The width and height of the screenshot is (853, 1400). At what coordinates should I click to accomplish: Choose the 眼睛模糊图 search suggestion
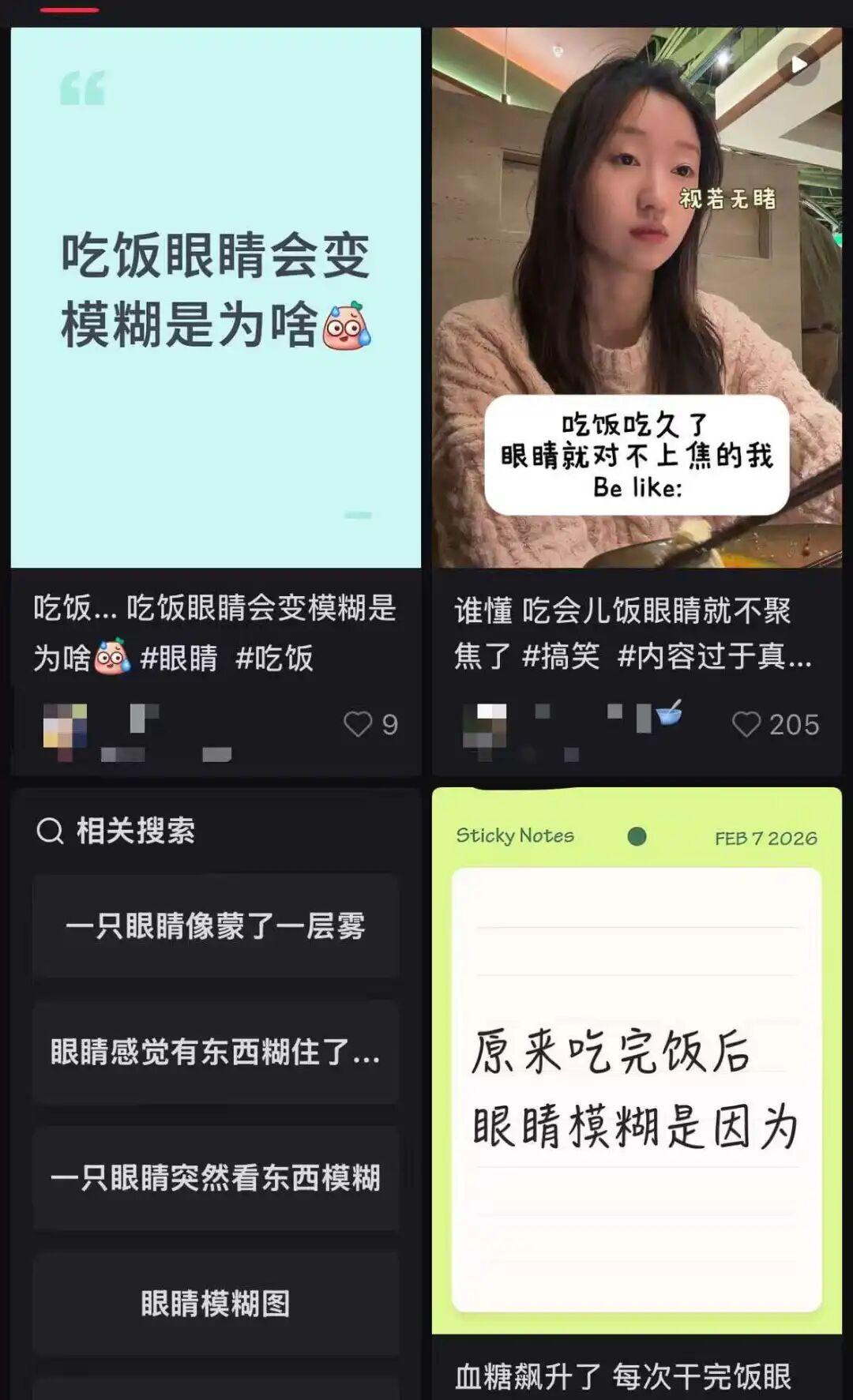click(x=215, y=1304)
